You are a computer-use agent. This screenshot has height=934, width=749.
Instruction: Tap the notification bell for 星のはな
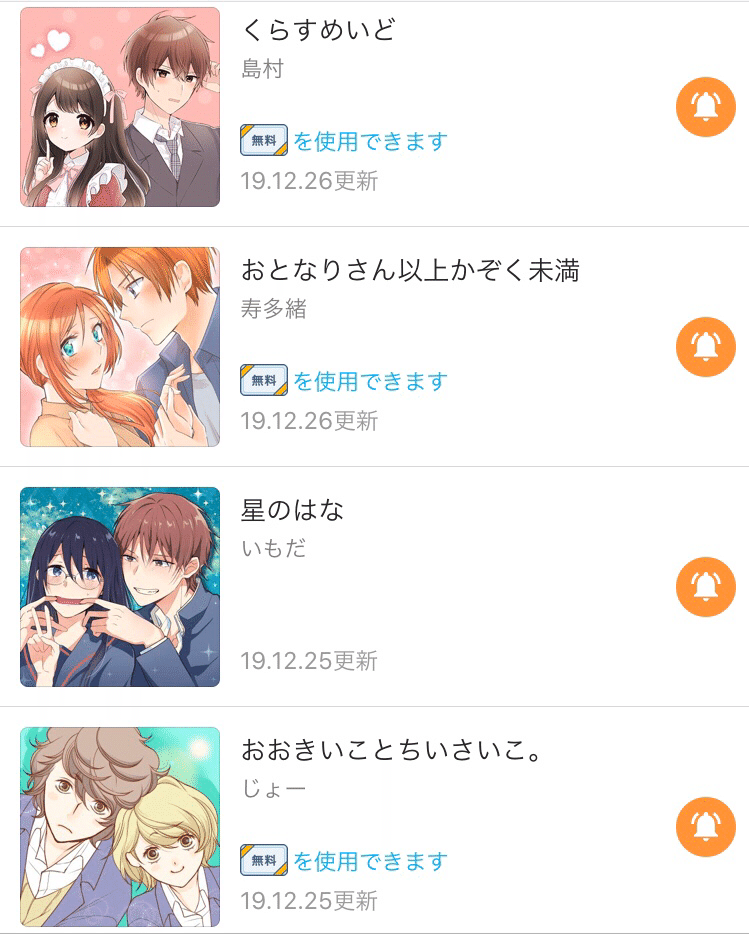pyautogui.click(x=705, y=587)
